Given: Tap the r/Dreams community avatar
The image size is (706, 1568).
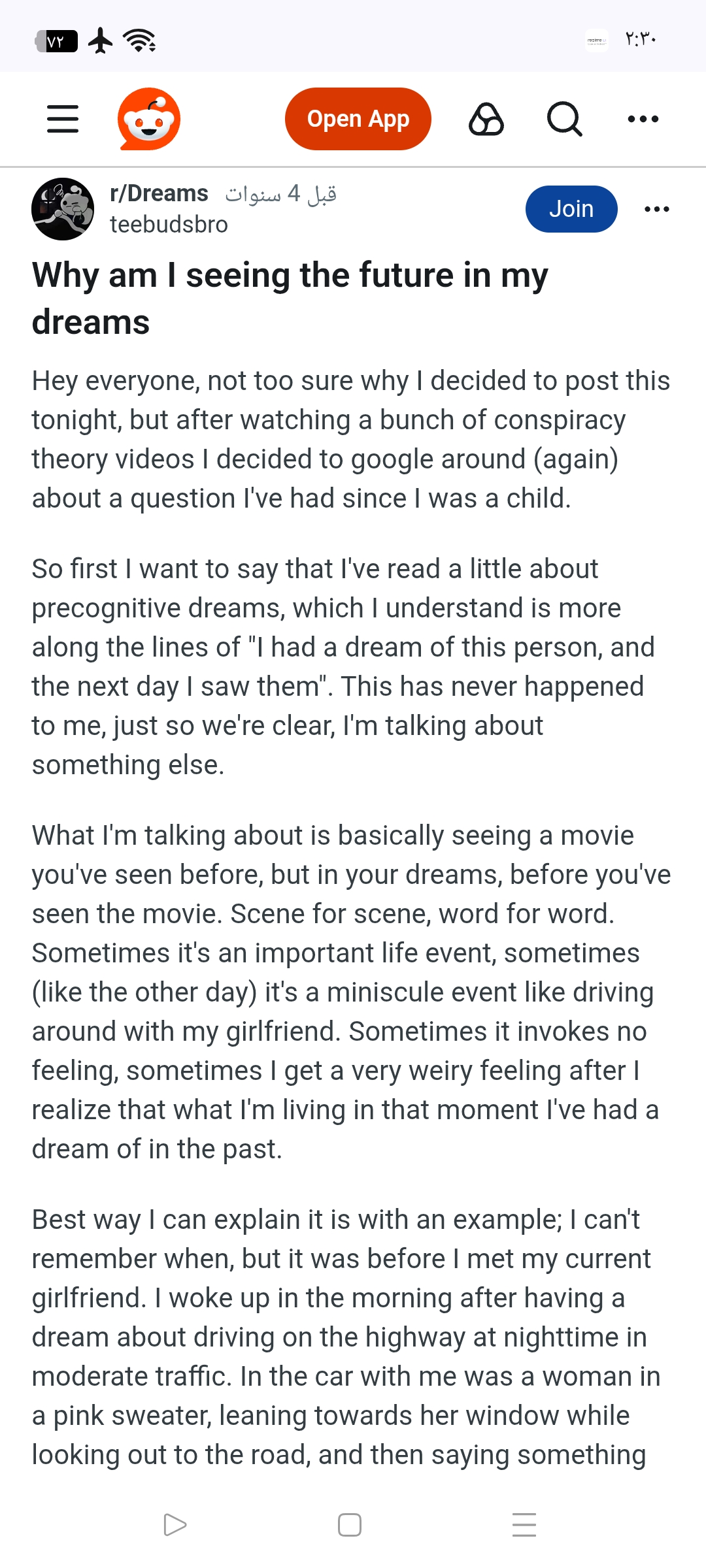Looking at the screenshot, I should coord(63,209).
